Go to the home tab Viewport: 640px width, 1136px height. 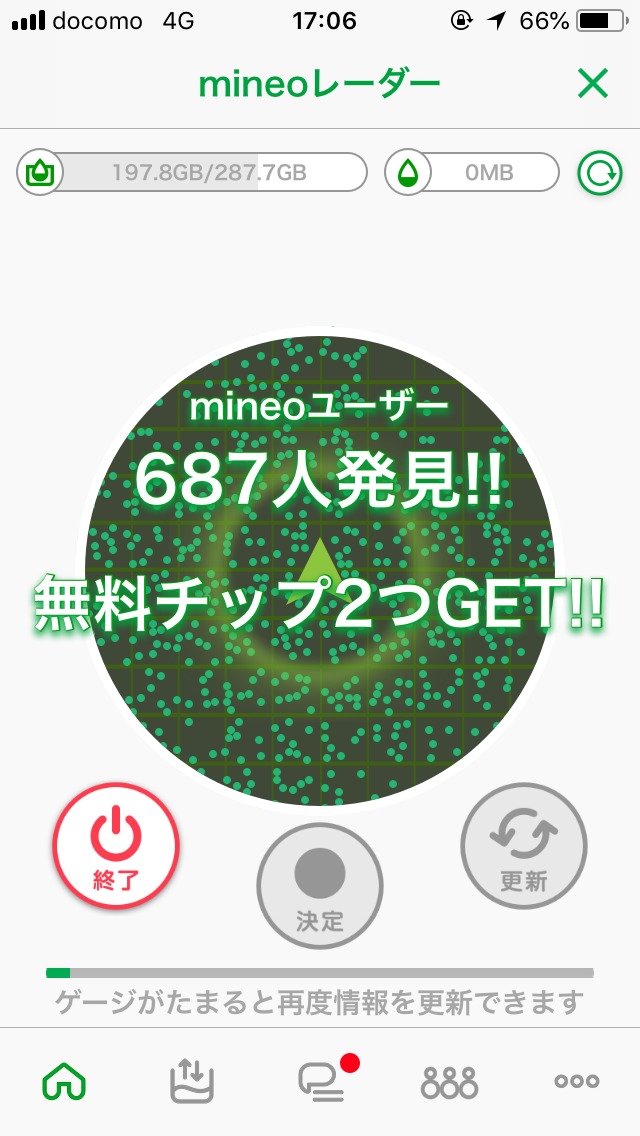point(63,1081)
